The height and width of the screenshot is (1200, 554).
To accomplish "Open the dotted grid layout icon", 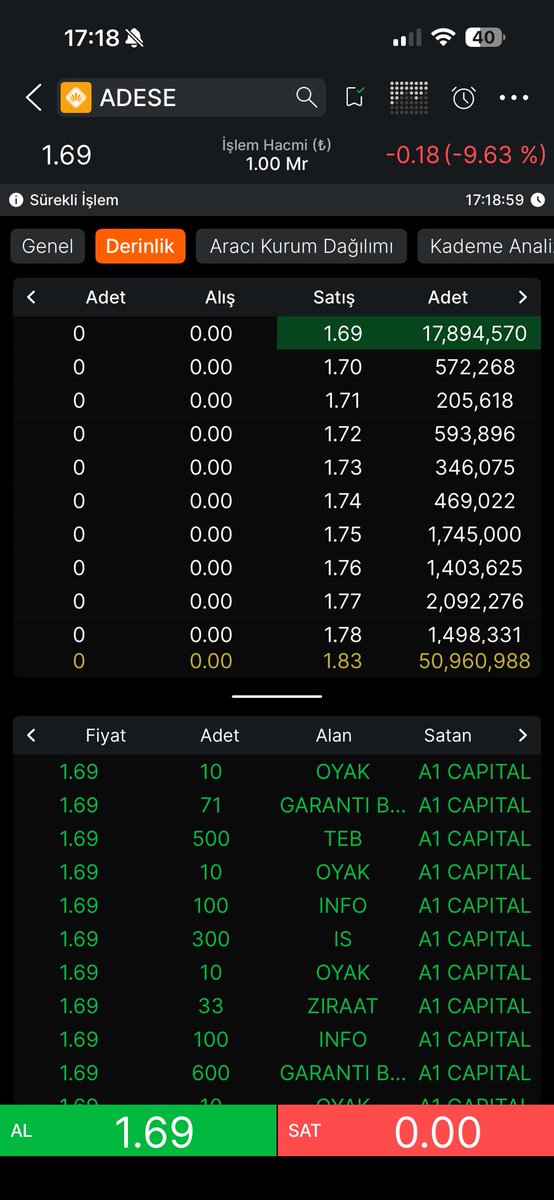I will click(x=409, y=96).
